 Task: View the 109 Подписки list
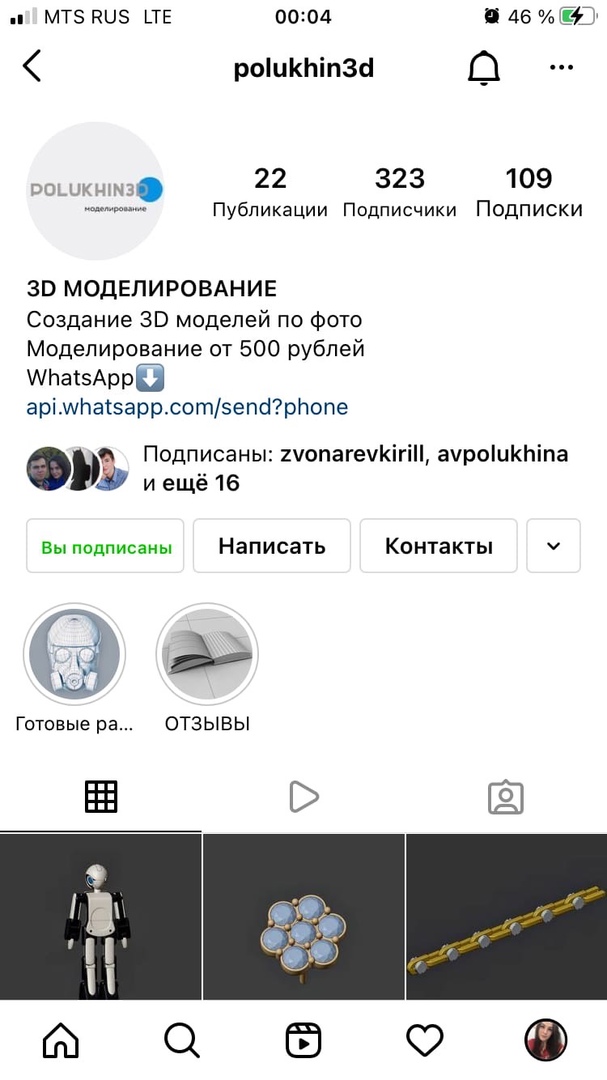point(528,192)
